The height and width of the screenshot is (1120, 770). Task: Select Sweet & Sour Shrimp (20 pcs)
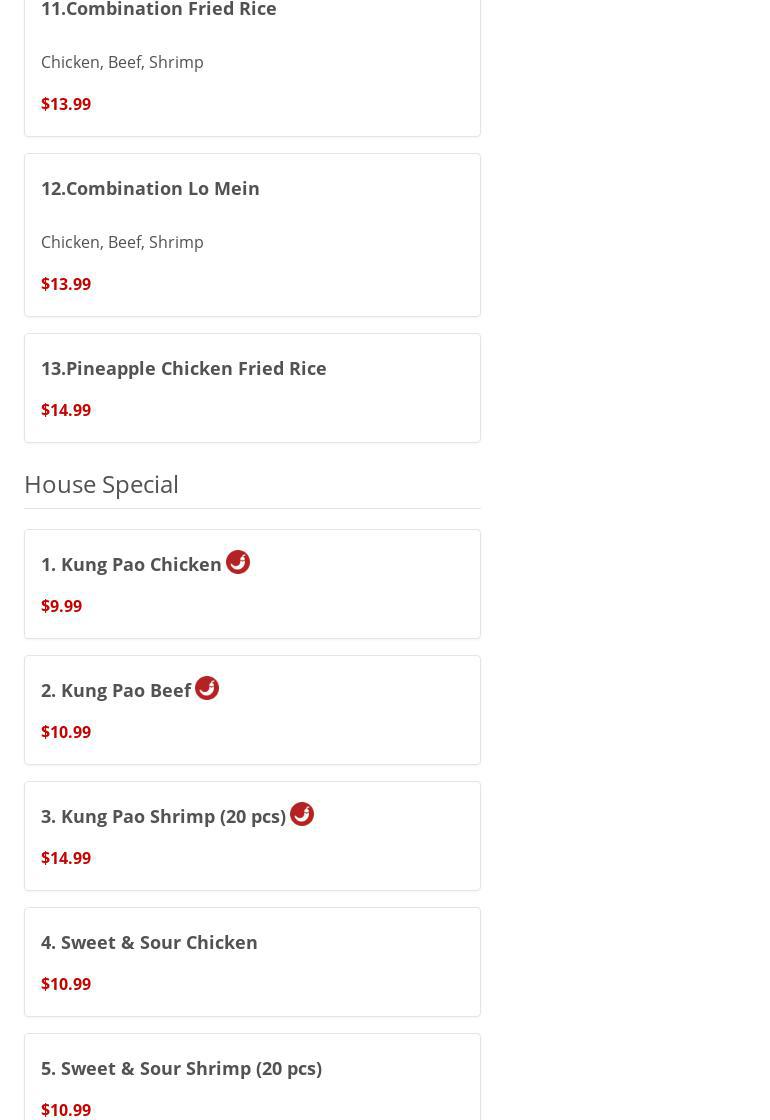click(x=181, y=1068)
